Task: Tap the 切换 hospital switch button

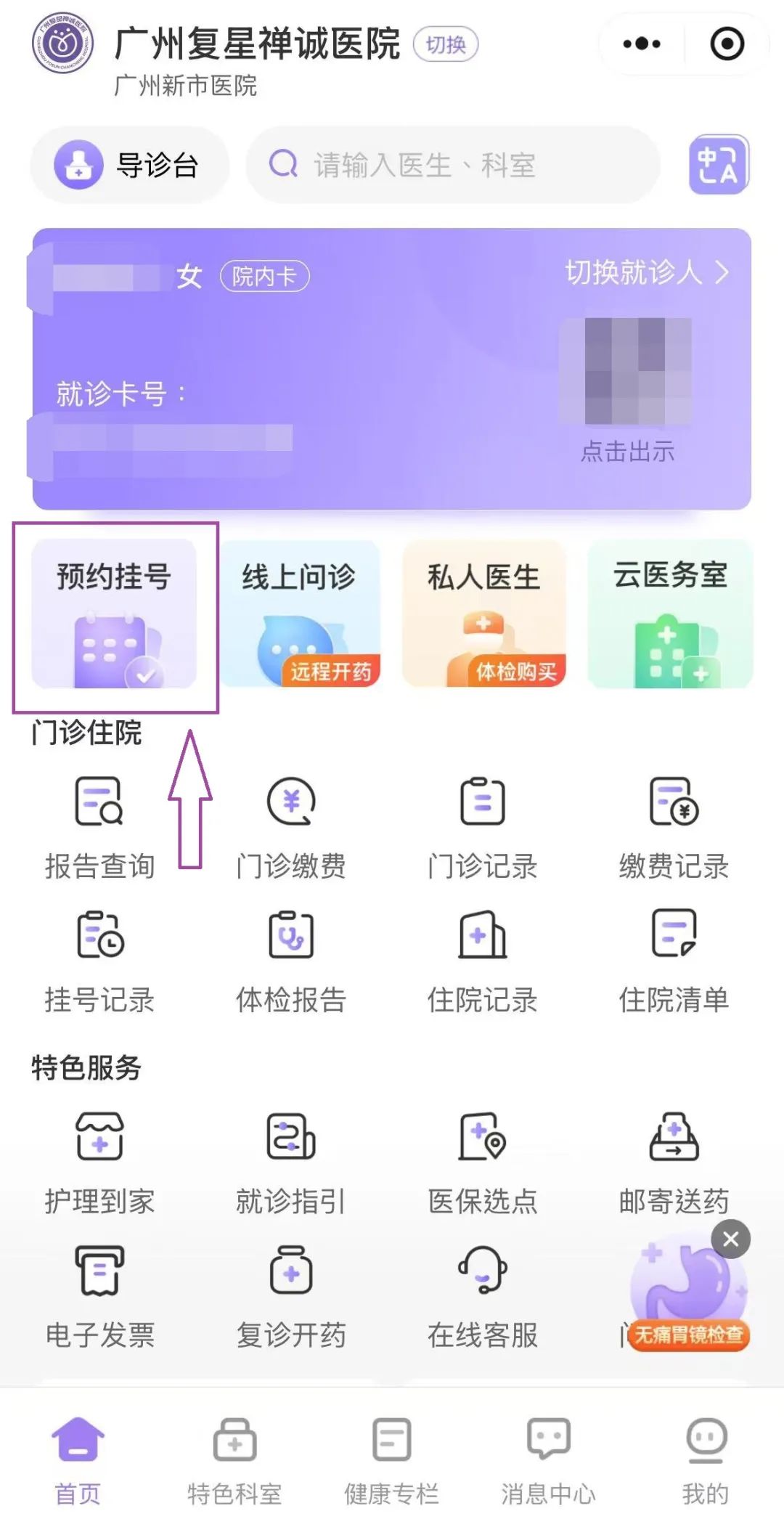Action: (x=445, y=45)
